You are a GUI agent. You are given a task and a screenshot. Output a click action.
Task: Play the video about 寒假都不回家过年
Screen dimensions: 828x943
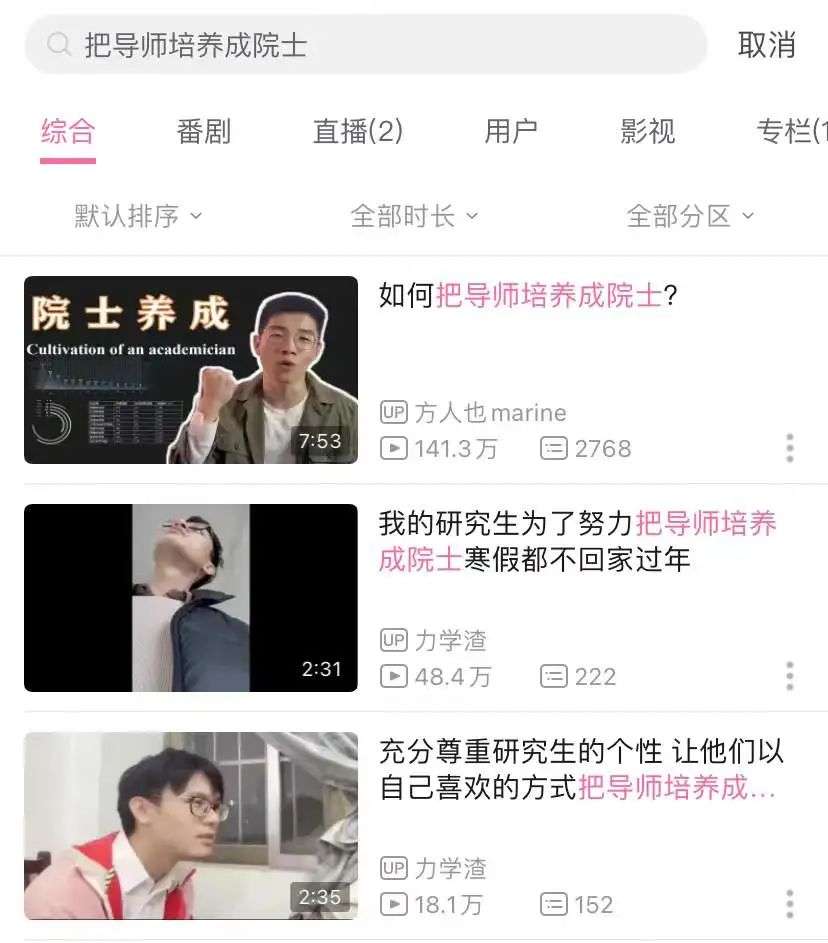(x=190, y=598)
